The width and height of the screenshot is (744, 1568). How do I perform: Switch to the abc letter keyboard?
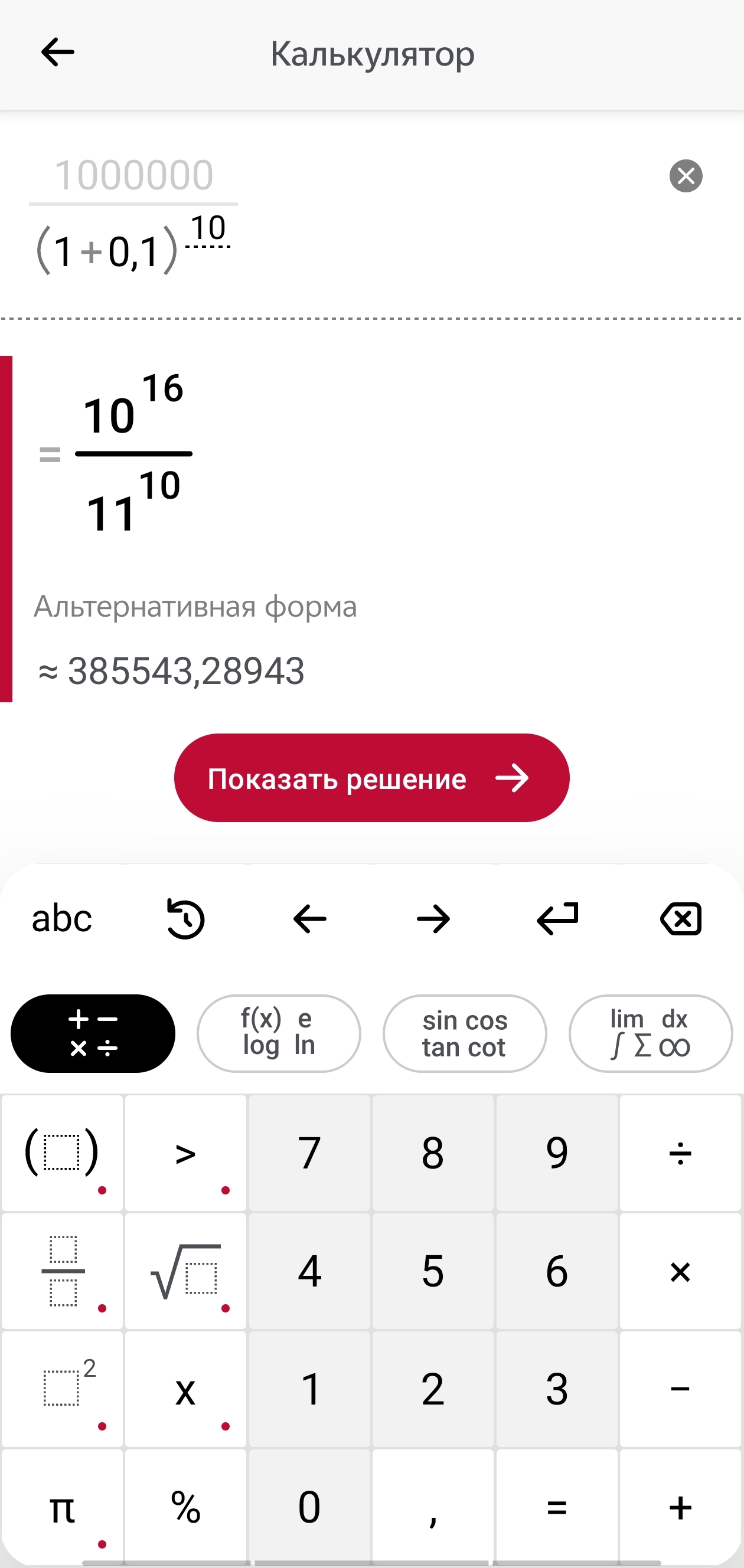pyautogui.click(x=62, y=918)
